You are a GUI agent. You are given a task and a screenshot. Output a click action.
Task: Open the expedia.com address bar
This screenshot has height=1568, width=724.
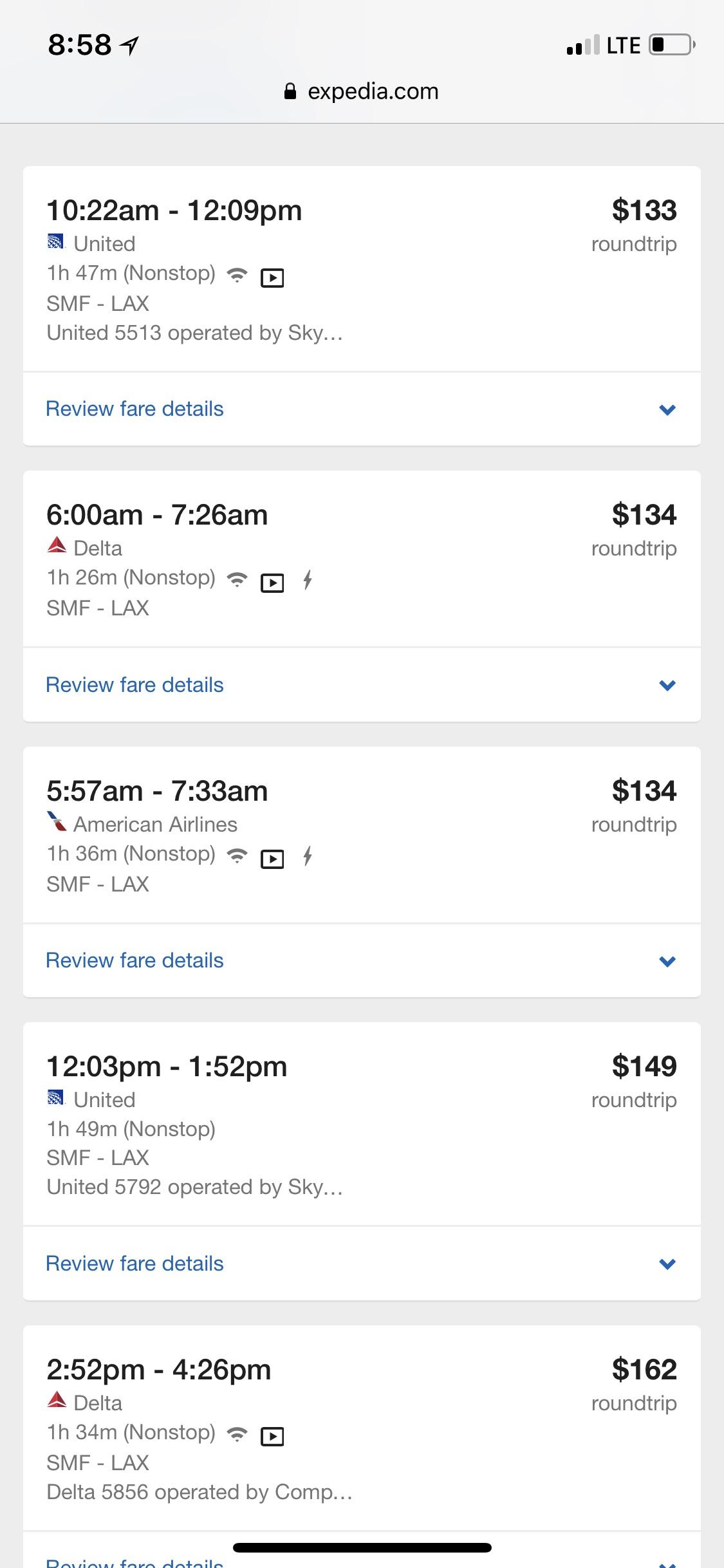372,91
